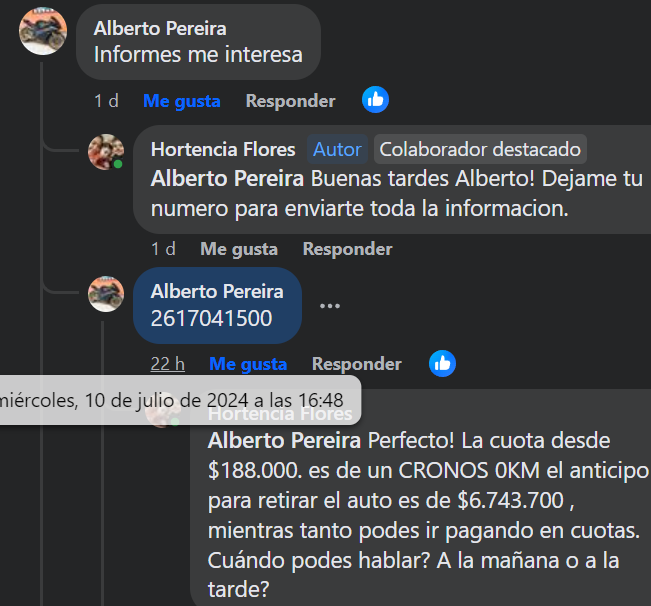Open Hortencia Flores' profile from her reply

pyautogui.click(x=223, y=149)
